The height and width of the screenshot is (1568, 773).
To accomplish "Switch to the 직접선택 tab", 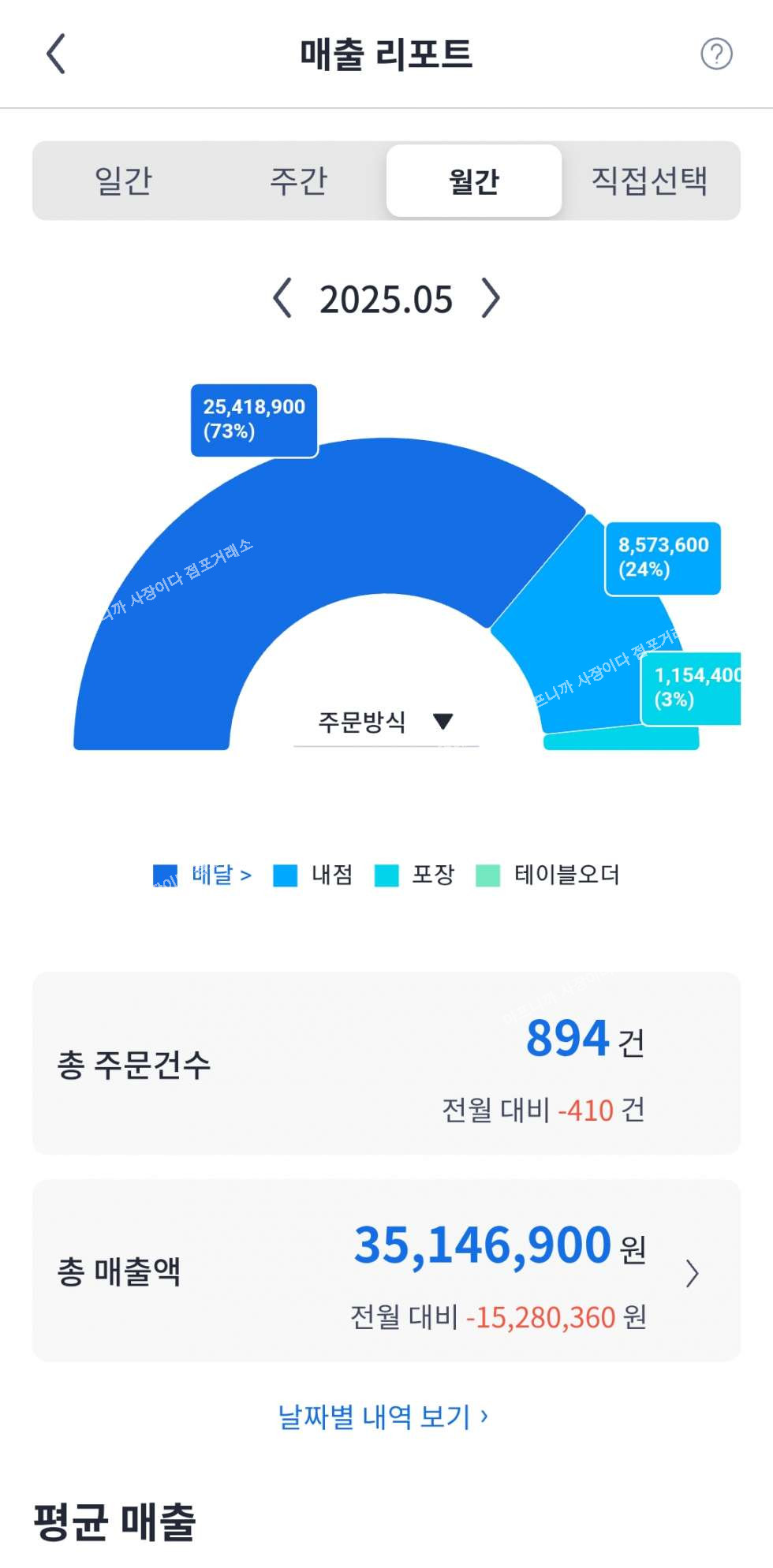I will (x=649, y=181).
